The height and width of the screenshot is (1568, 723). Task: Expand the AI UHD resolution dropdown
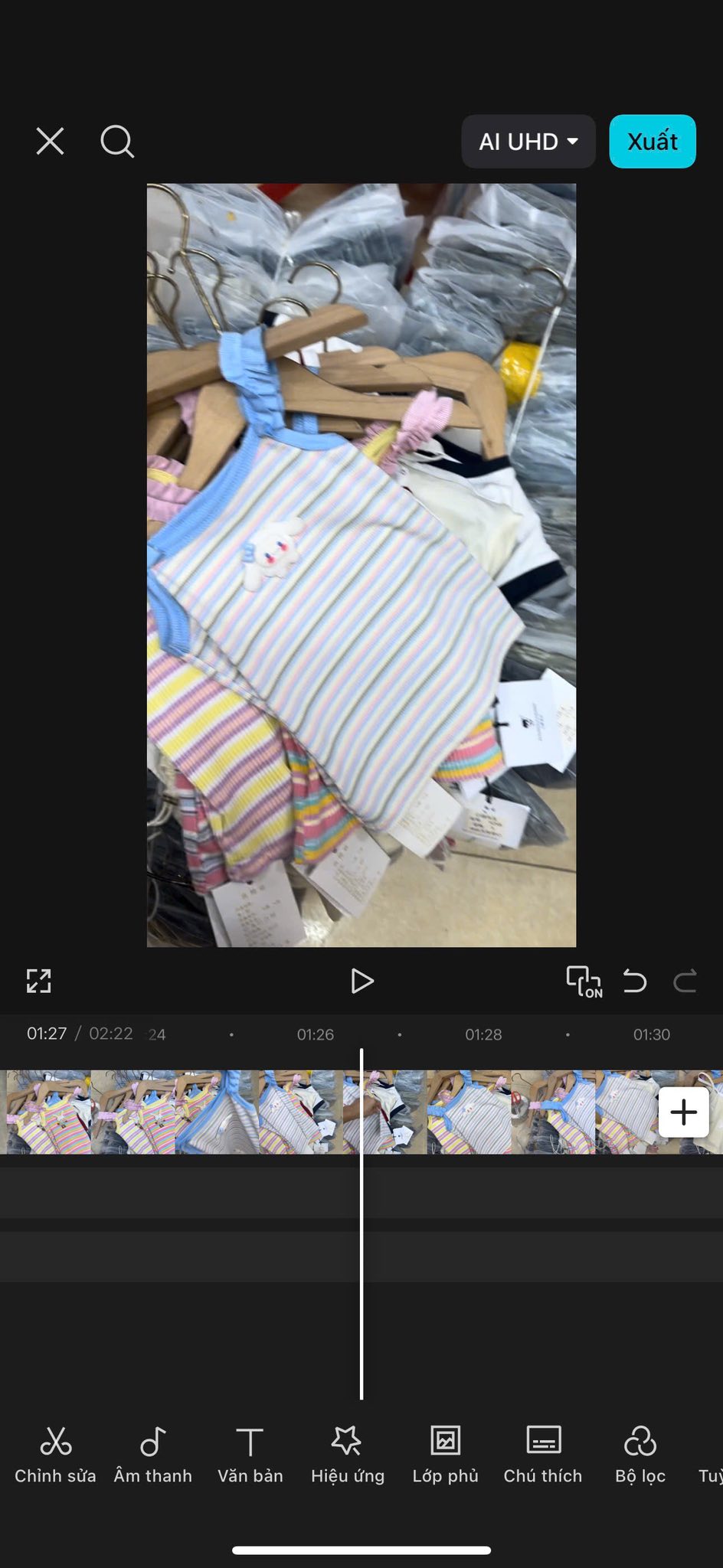tap(528, 142)
